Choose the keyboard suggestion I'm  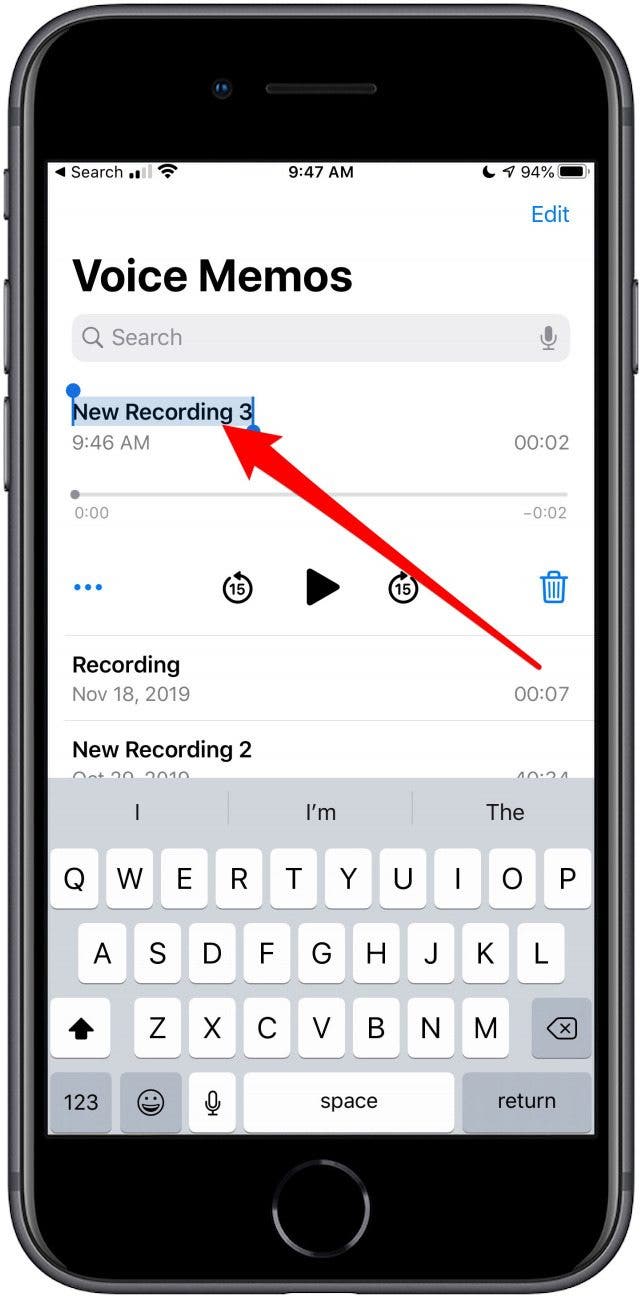(x=320, y=812)
